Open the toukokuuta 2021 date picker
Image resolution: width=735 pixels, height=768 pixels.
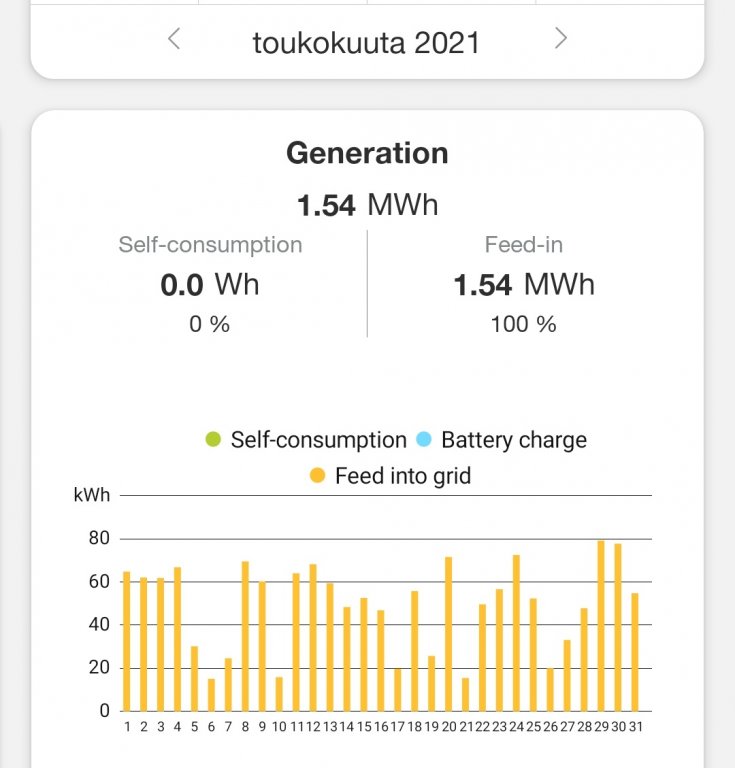[x=366, y=42]
